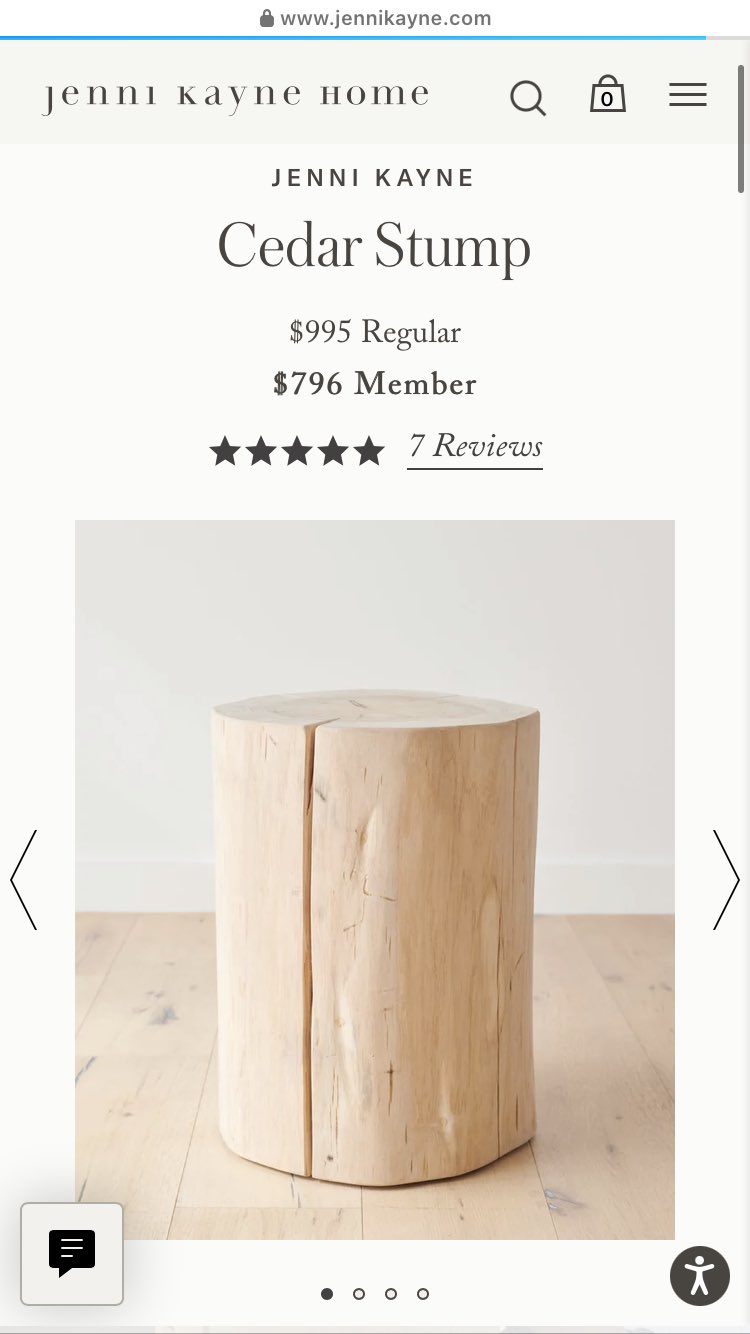Screen dimensions: 750x1334
Task: Open the hamburger menu
Action: click(x=688, y=95)
